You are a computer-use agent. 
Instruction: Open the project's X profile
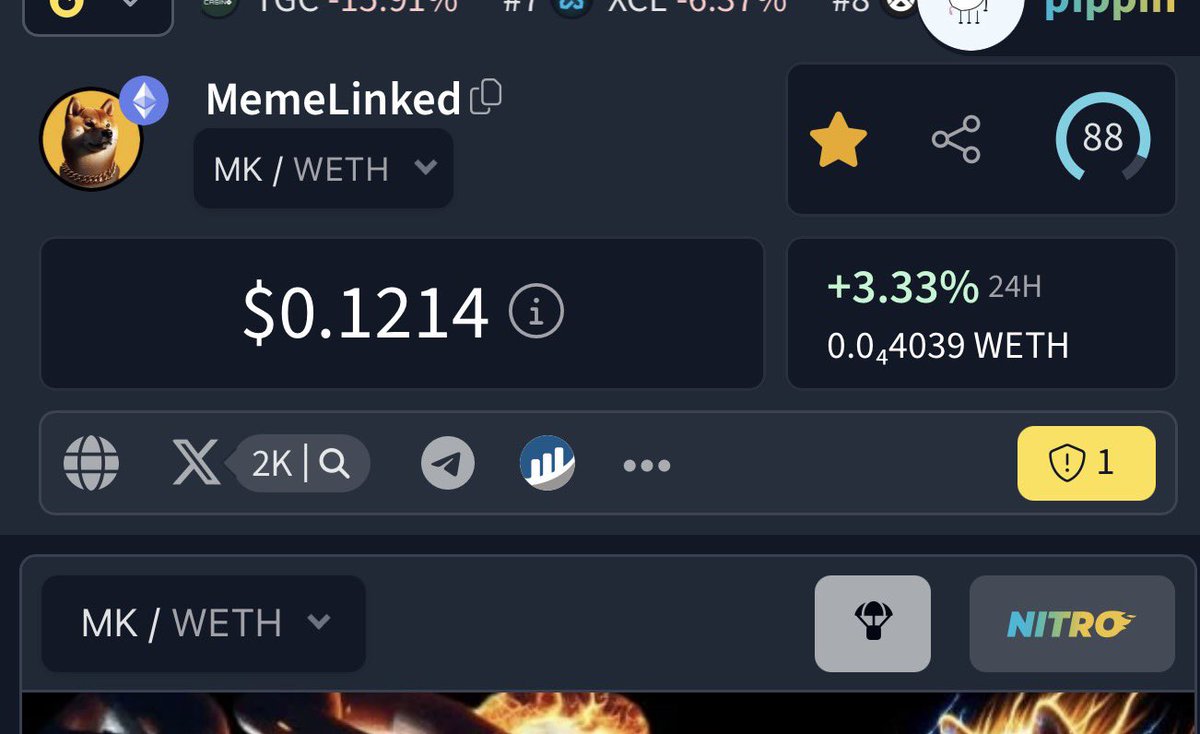196,464
